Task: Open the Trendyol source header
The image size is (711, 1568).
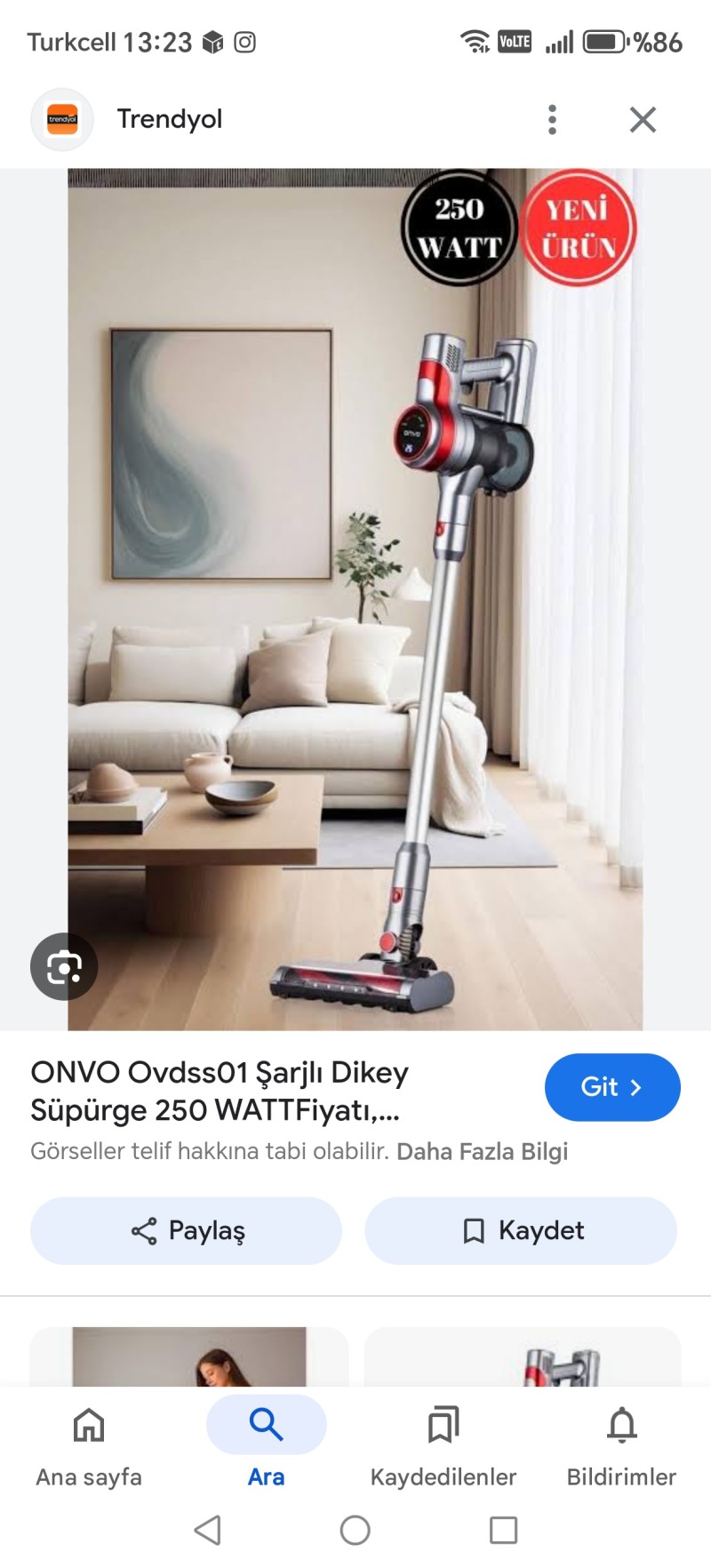Action: point(169,119)
